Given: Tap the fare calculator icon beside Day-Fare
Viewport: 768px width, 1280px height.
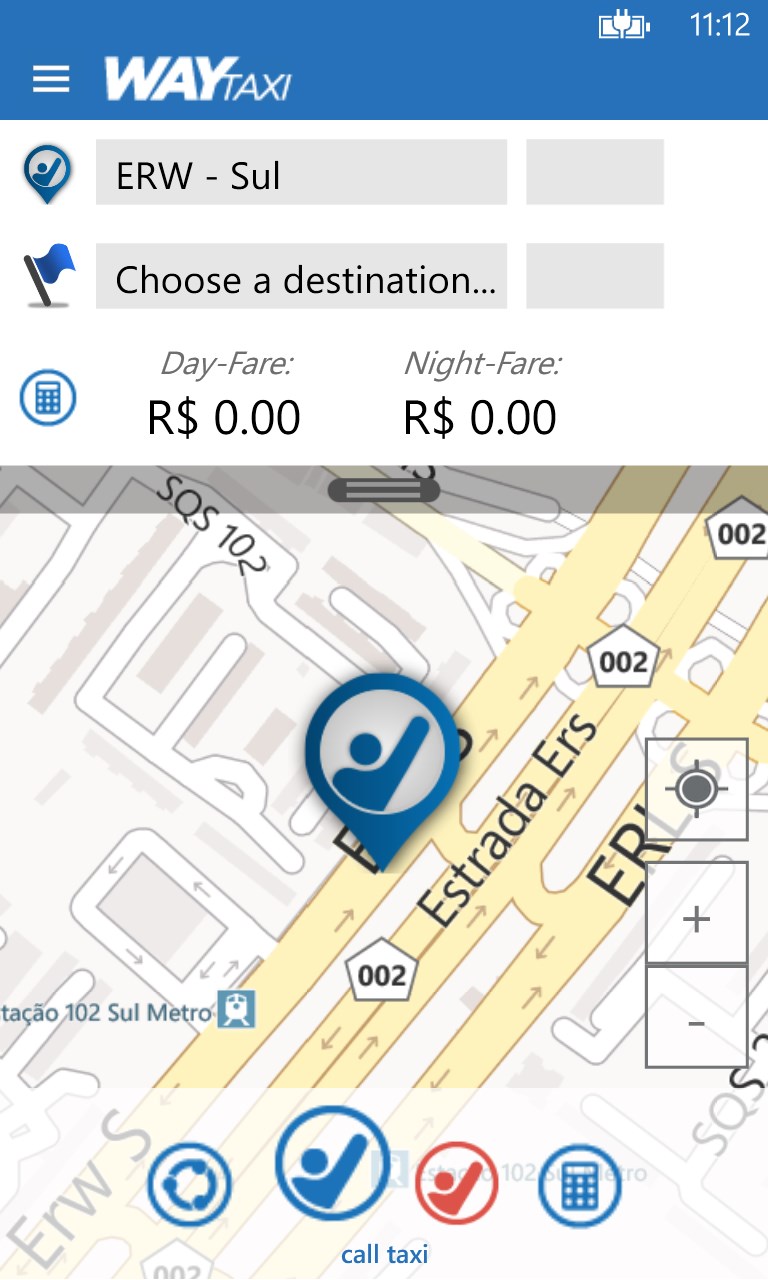Looking at the screenshot, I should click(48, 397).
